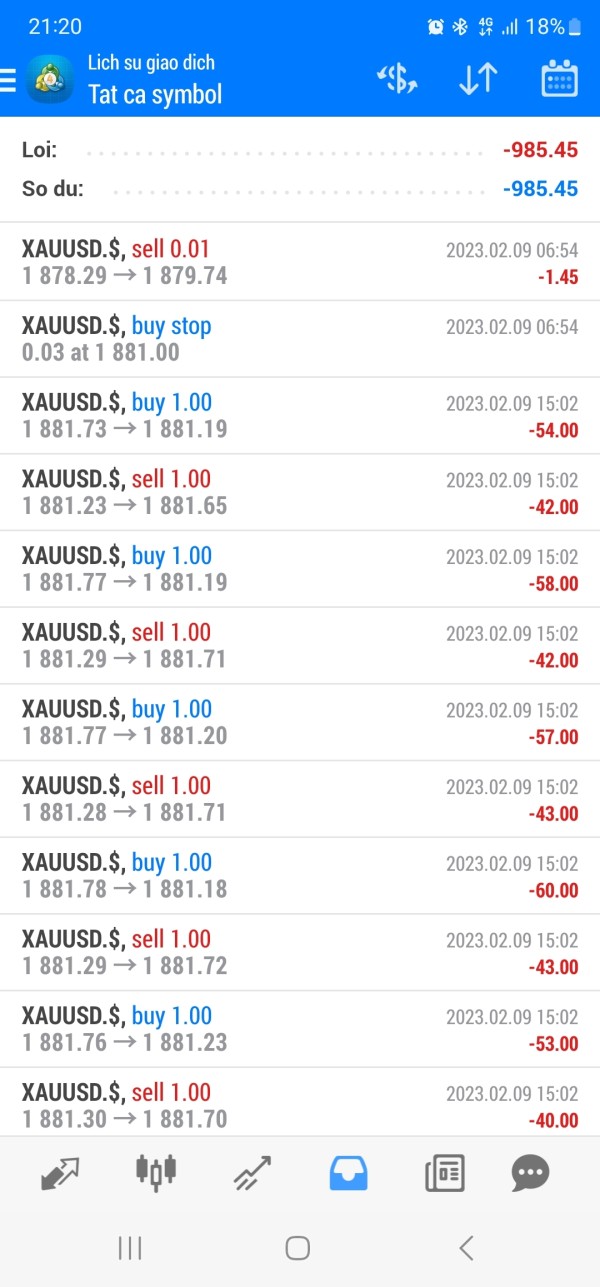This screenshot has height=1287, width=600.
Task: Expand the buy deal with -54.00 loss
Action: [300, 416]
